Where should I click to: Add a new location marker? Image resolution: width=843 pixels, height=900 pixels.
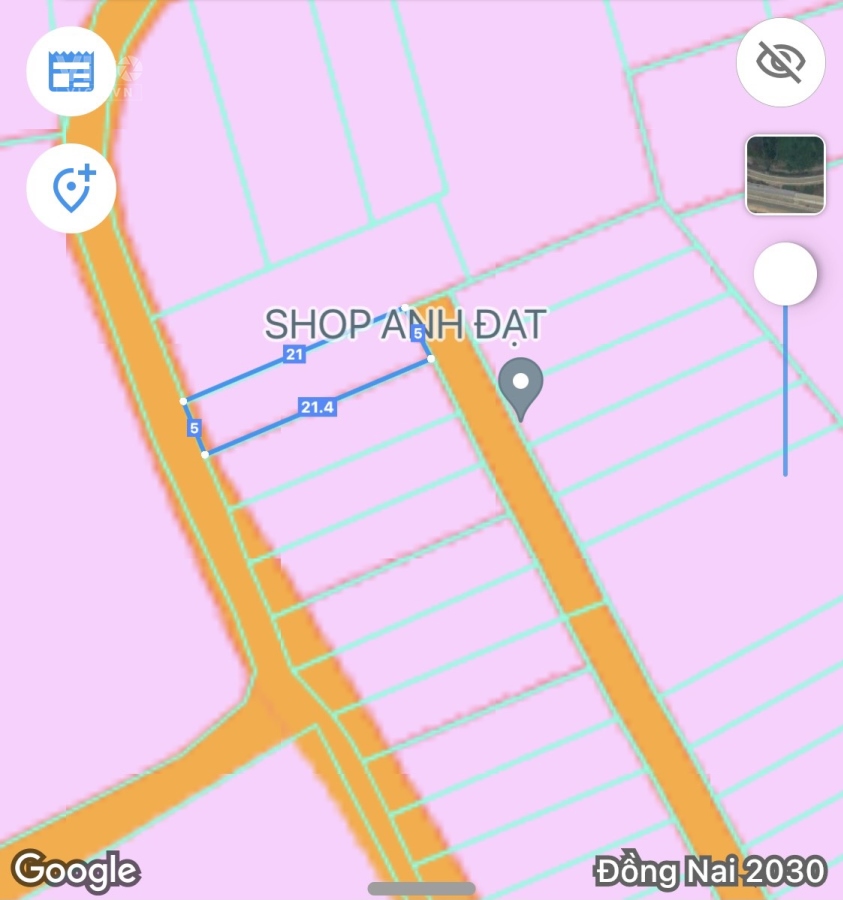coord(71,187)
